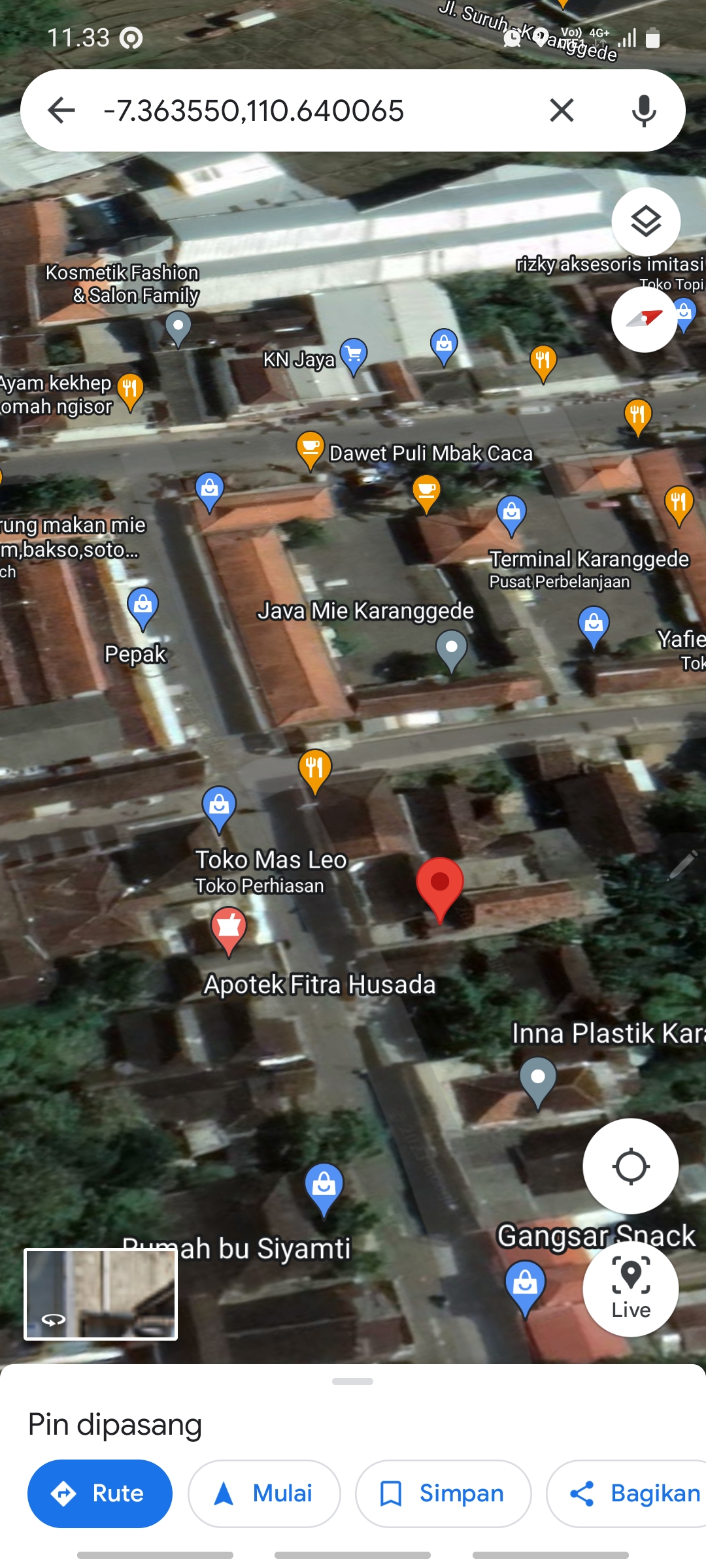Open Street View via the preview thumbnail
This screenshot has height=1568, width=706.
pos(101,1294)
